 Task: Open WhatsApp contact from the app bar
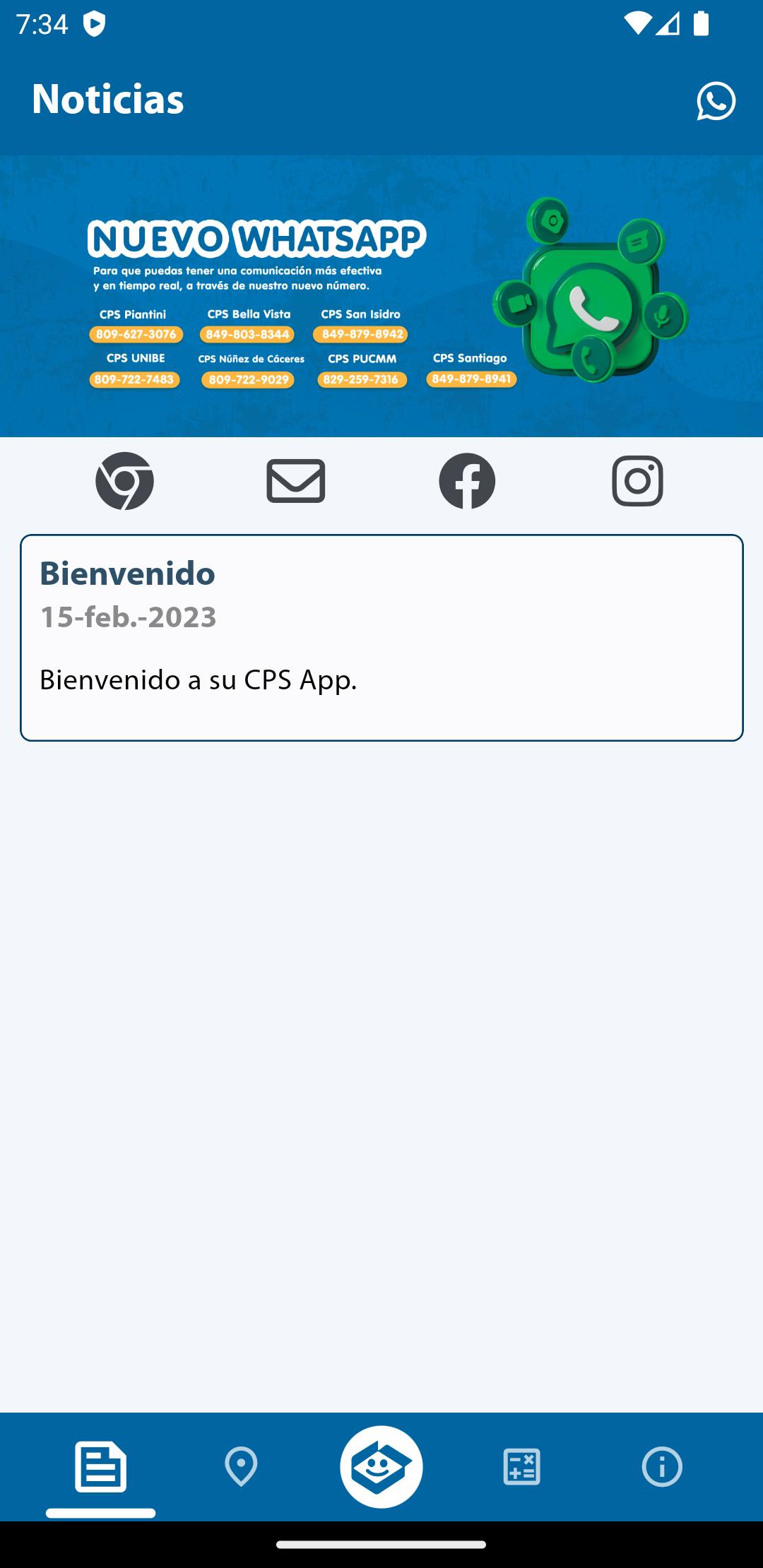[x=716, y=101]
